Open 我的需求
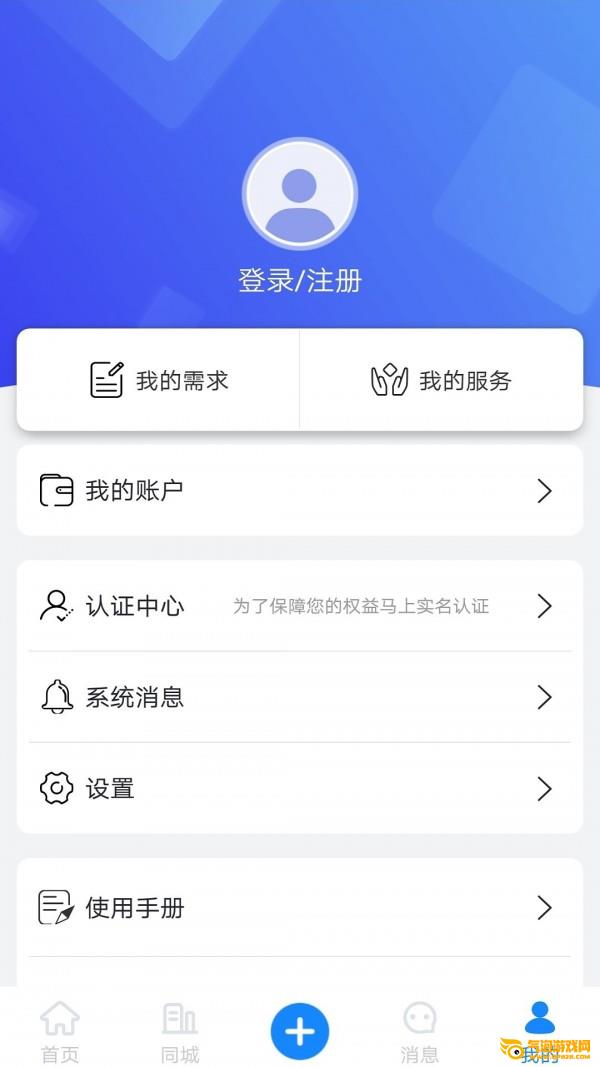The image size is (600, 1067). click(x=159, y=380)
